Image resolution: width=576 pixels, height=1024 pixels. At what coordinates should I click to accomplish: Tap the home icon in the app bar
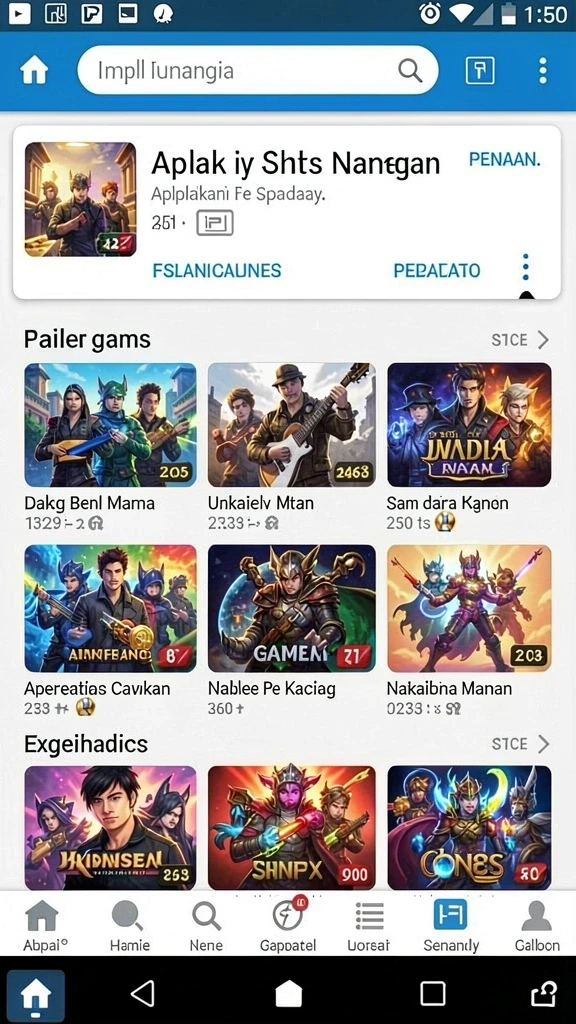(x=34, y=71)
